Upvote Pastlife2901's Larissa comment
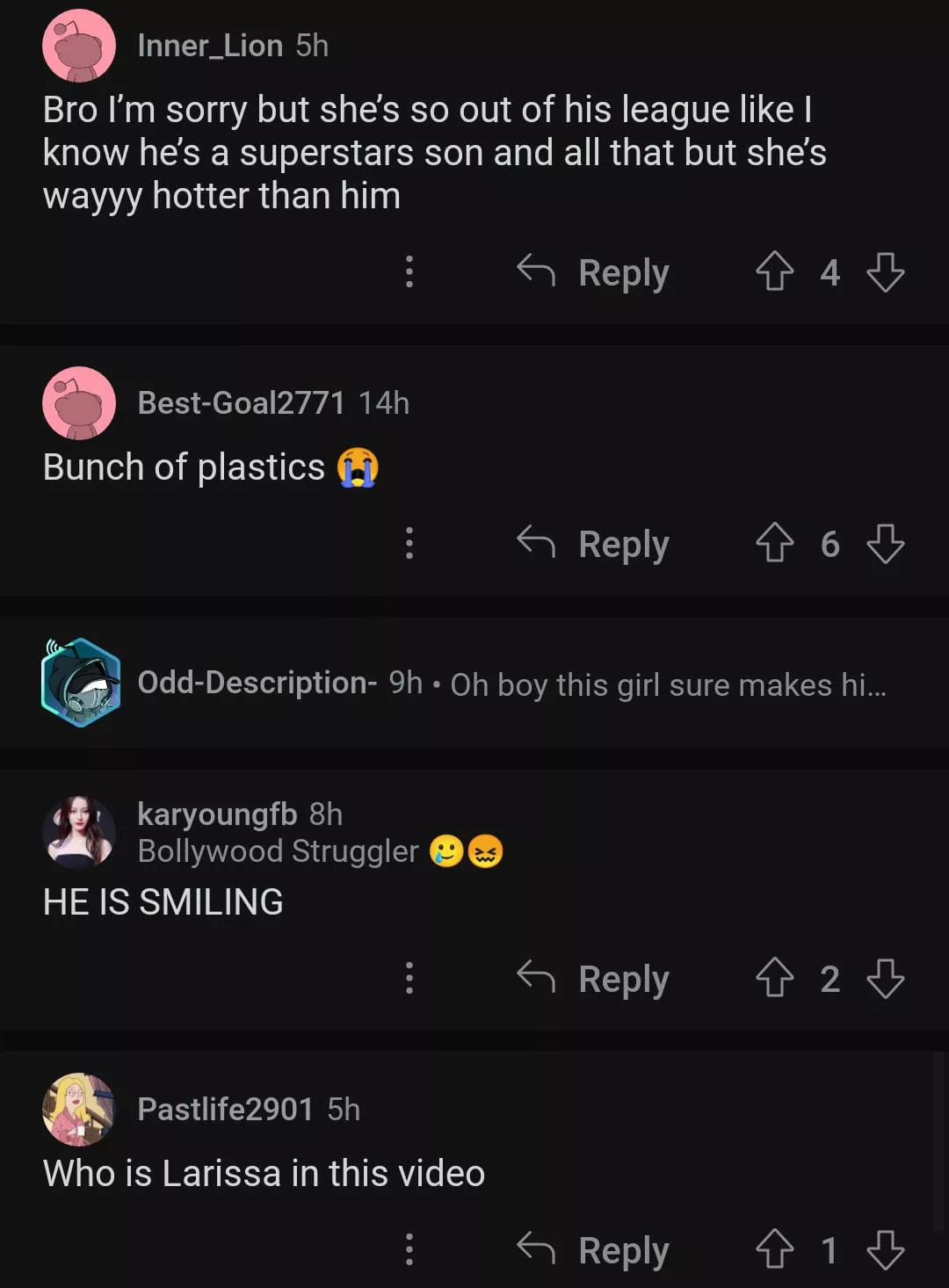 point(774,1249)
